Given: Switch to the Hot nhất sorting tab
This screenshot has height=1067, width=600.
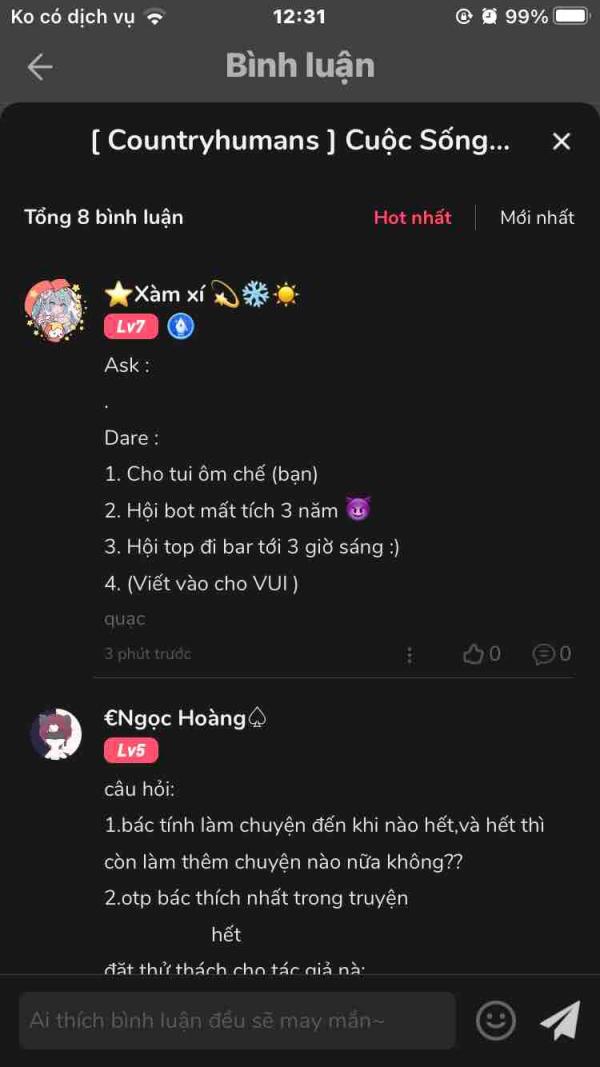Looking at the screenshot, I should [x=412, y=217].
